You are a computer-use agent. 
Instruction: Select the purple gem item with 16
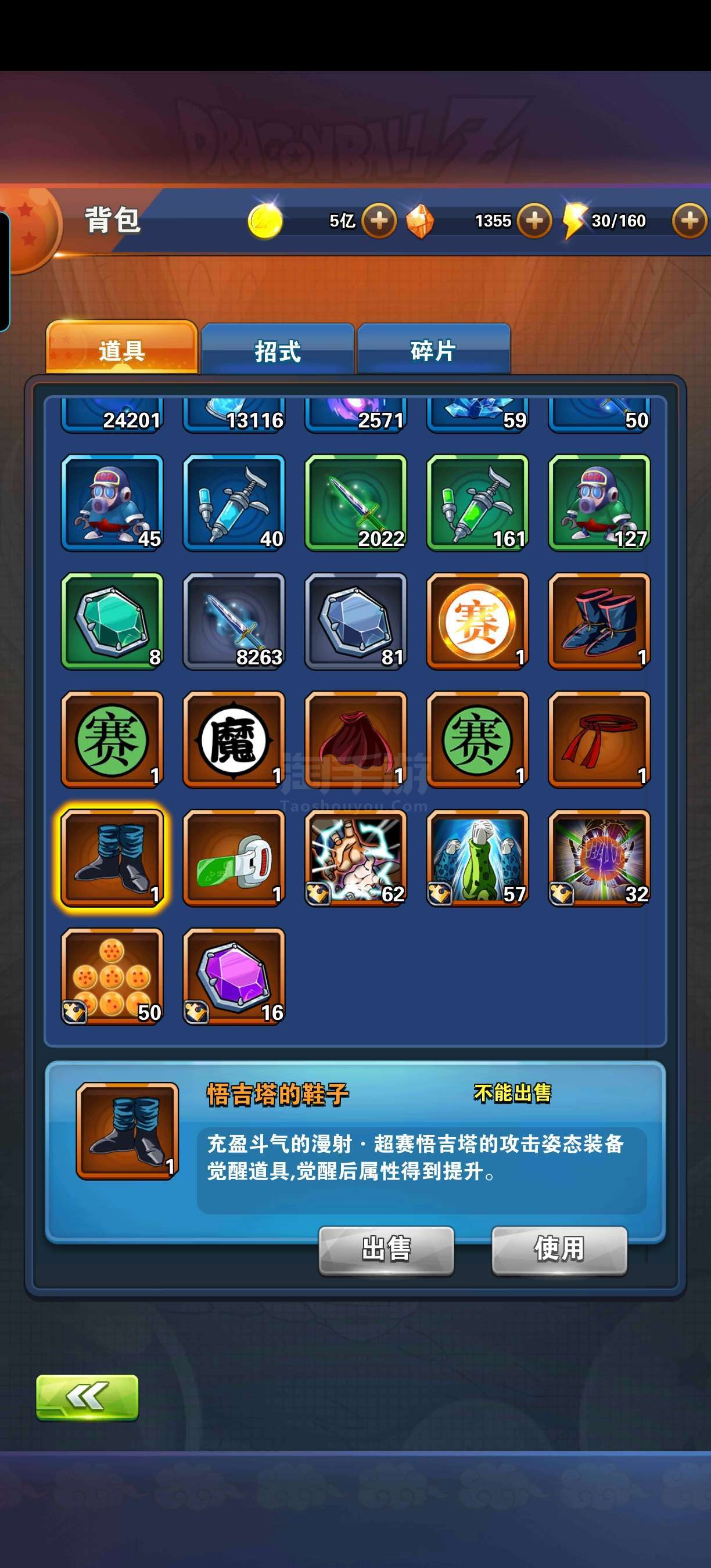click(x=234, y=977)
